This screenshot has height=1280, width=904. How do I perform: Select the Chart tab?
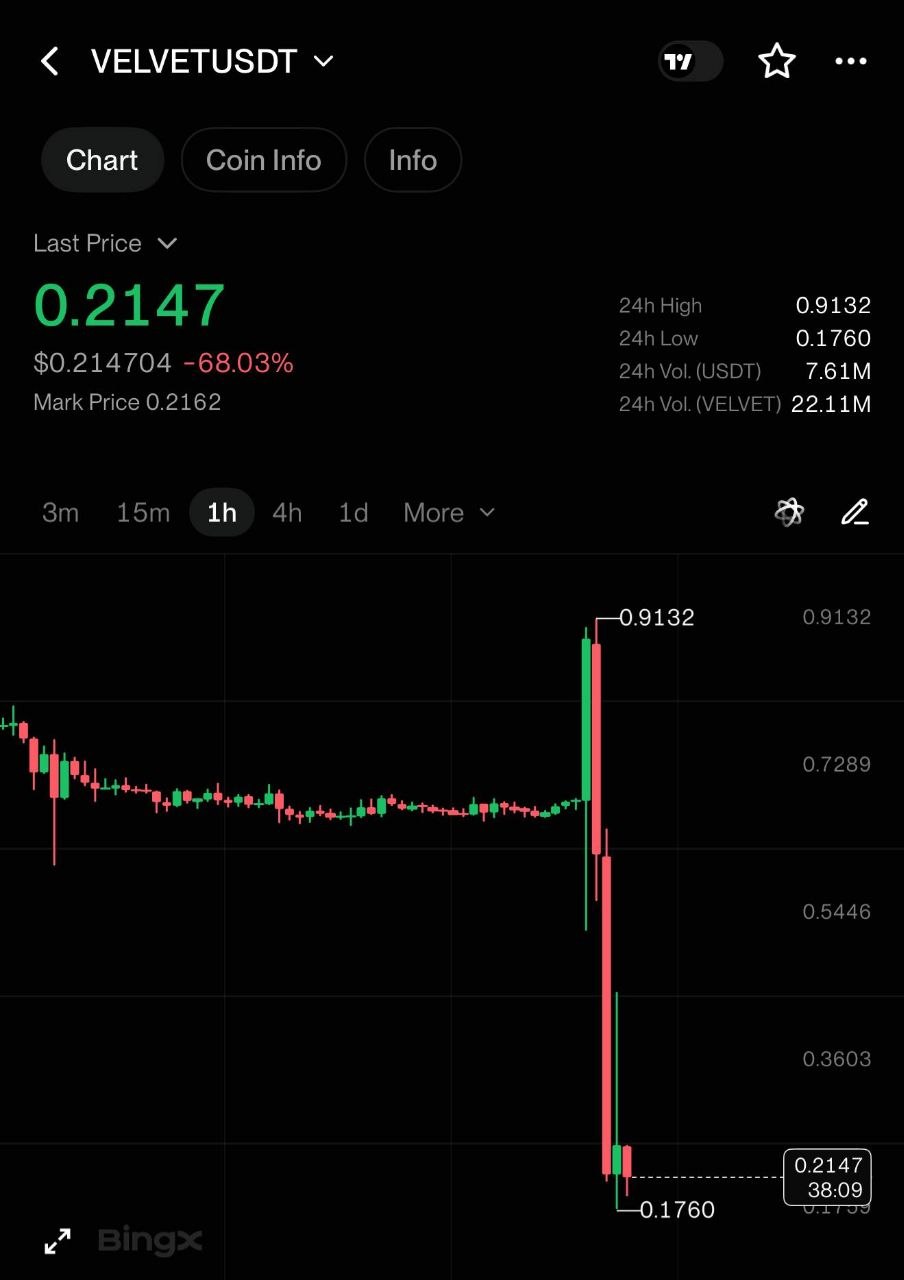102,160
